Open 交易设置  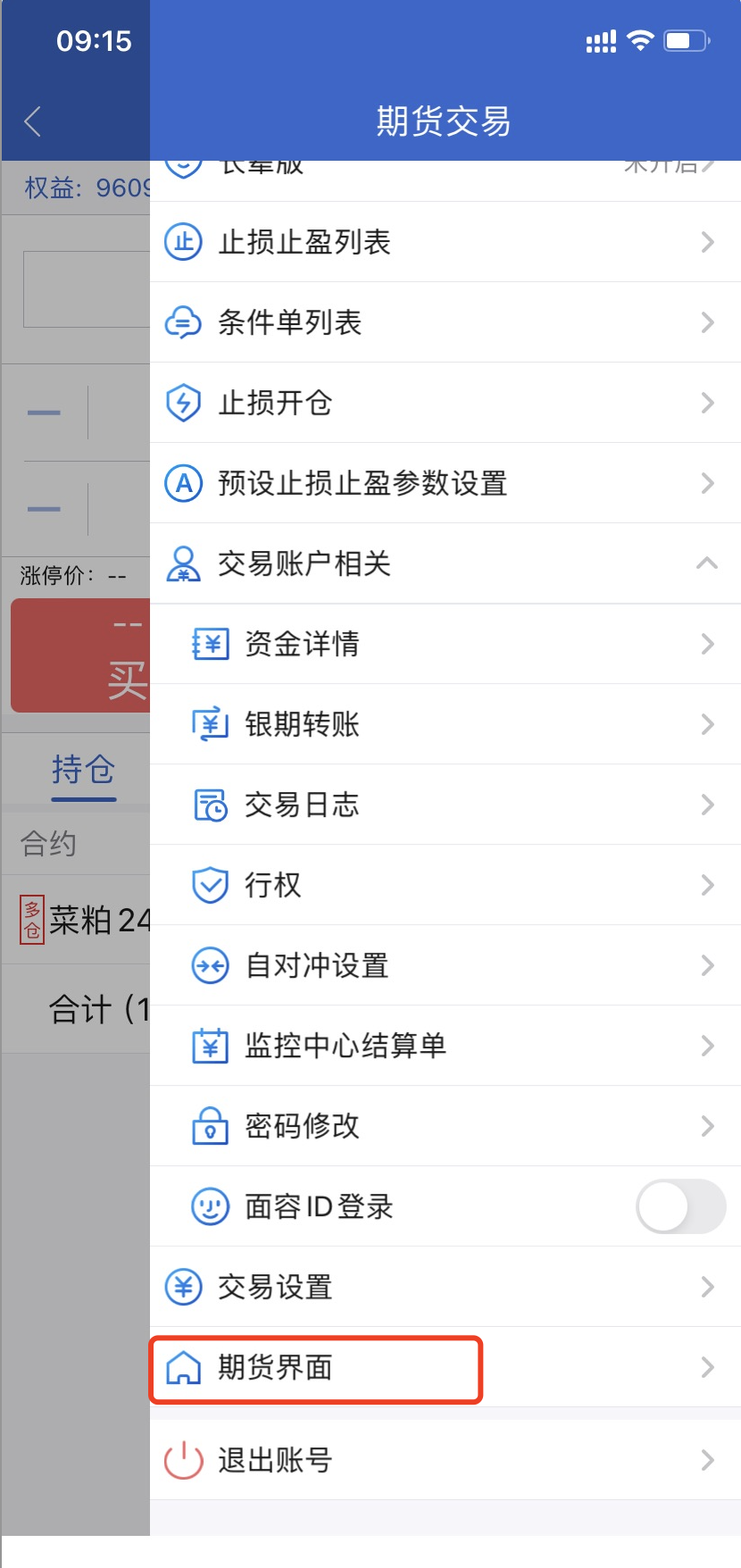(x=445, y=1287)
